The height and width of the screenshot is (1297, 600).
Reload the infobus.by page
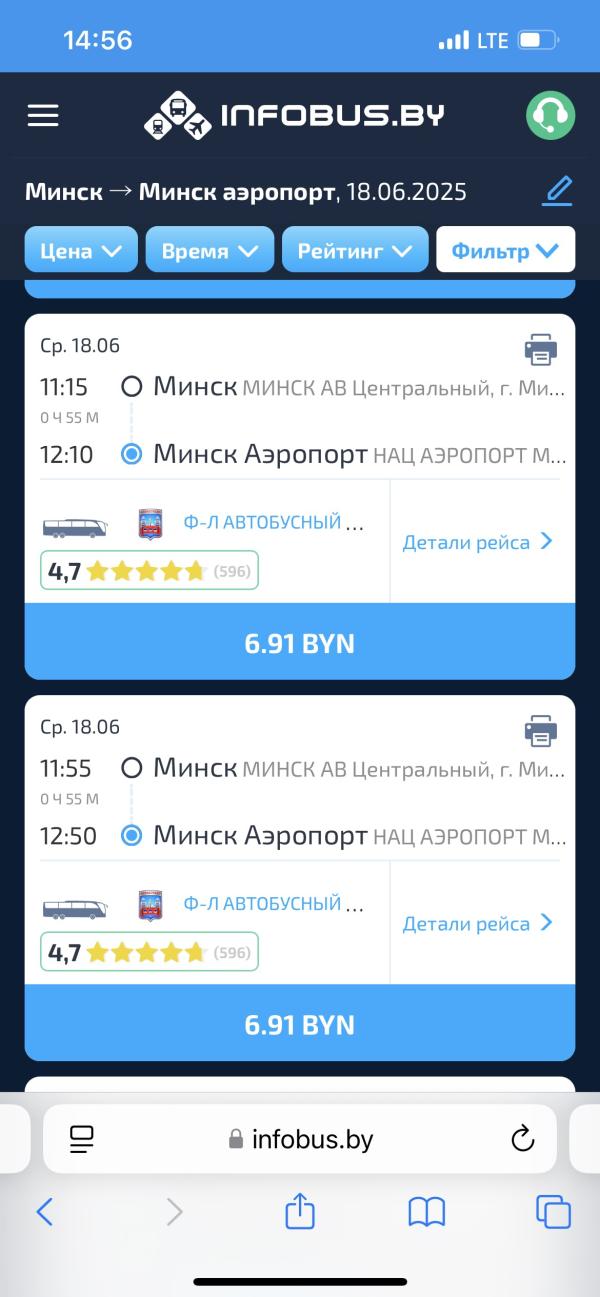521,1138
